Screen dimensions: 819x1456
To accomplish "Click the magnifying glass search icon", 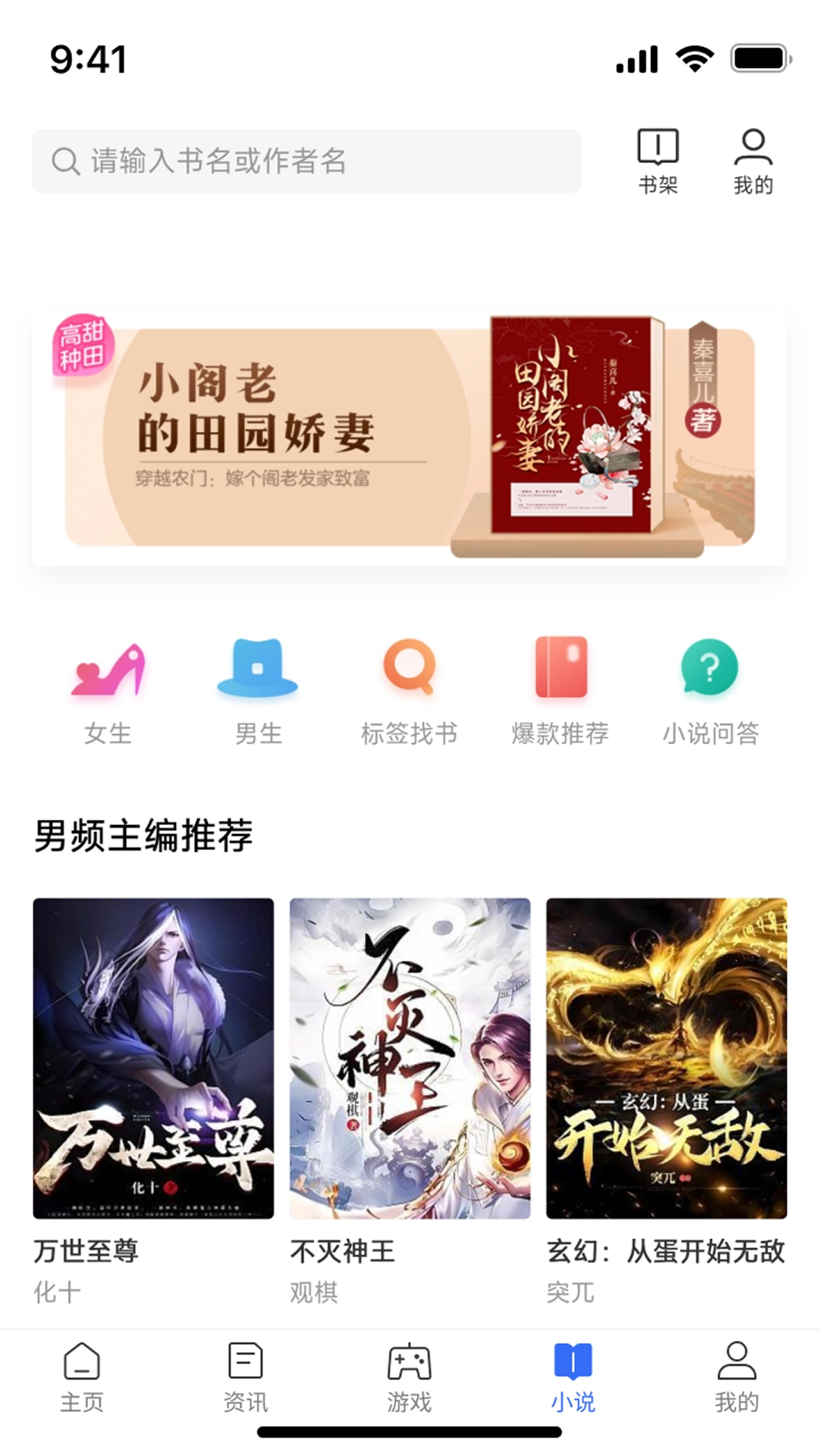I will 65,160.
